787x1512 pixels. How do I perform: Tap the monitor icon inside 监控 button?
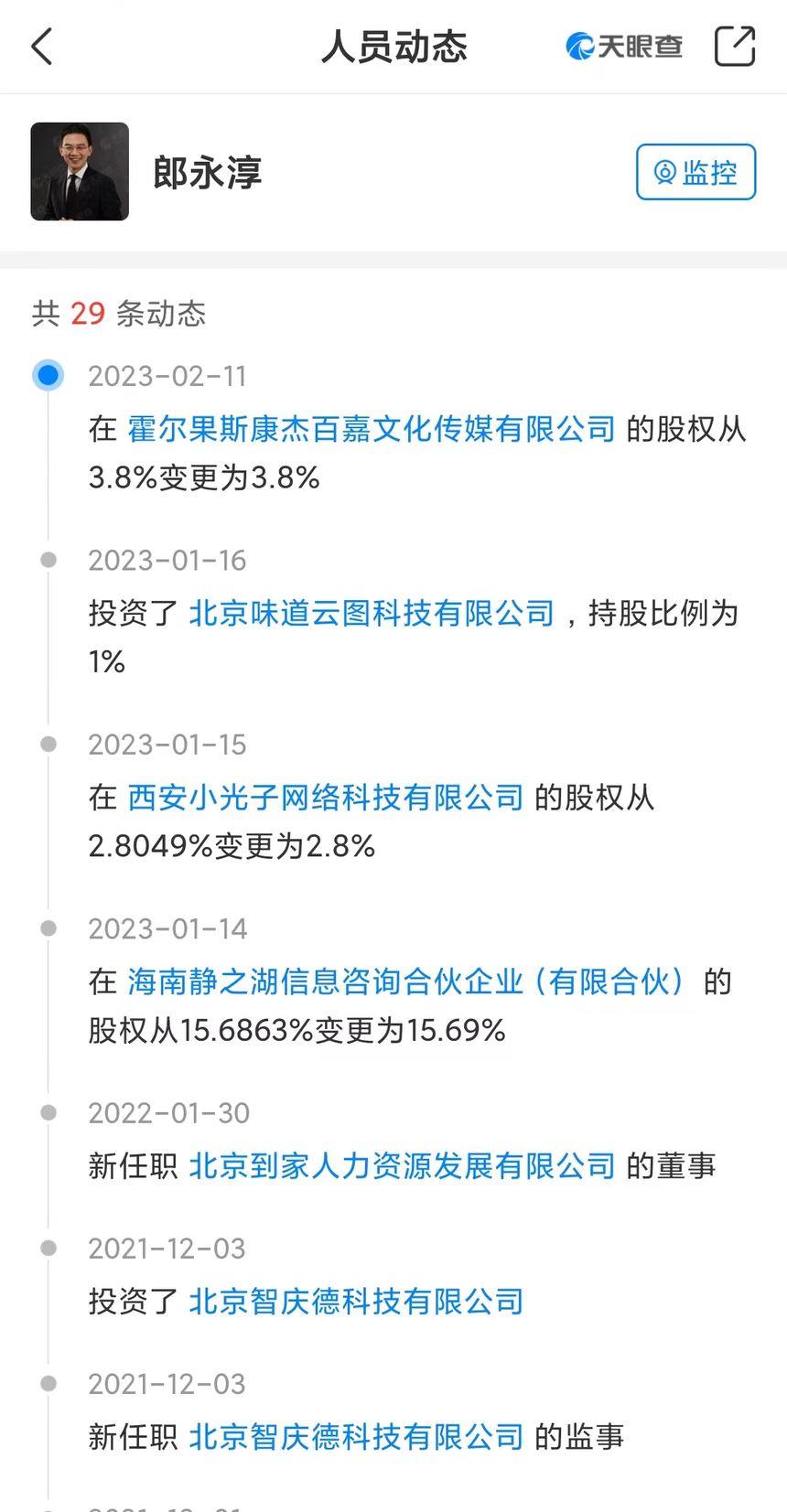(662, 172)
